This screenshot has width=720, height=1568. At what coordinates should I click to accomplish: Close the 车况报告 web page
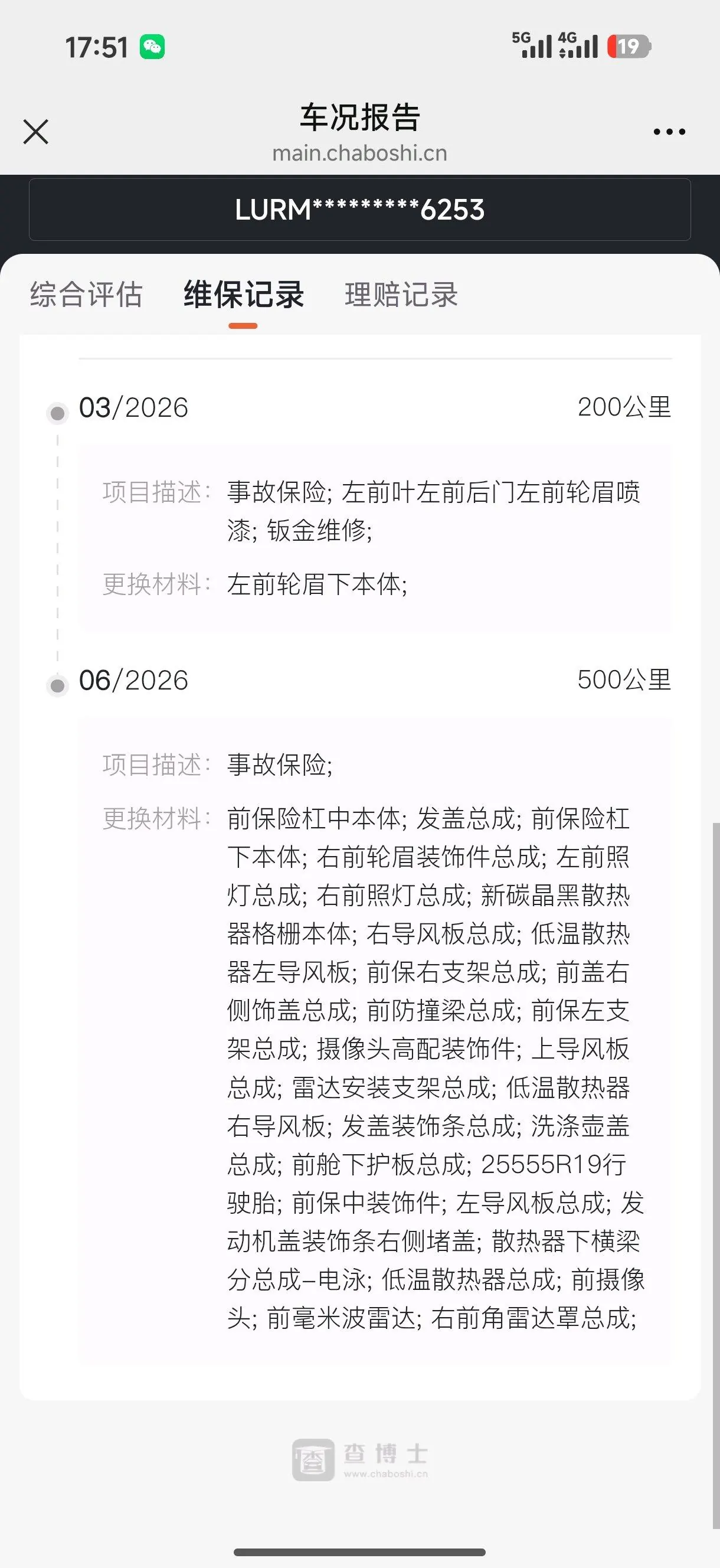point(35,132)
